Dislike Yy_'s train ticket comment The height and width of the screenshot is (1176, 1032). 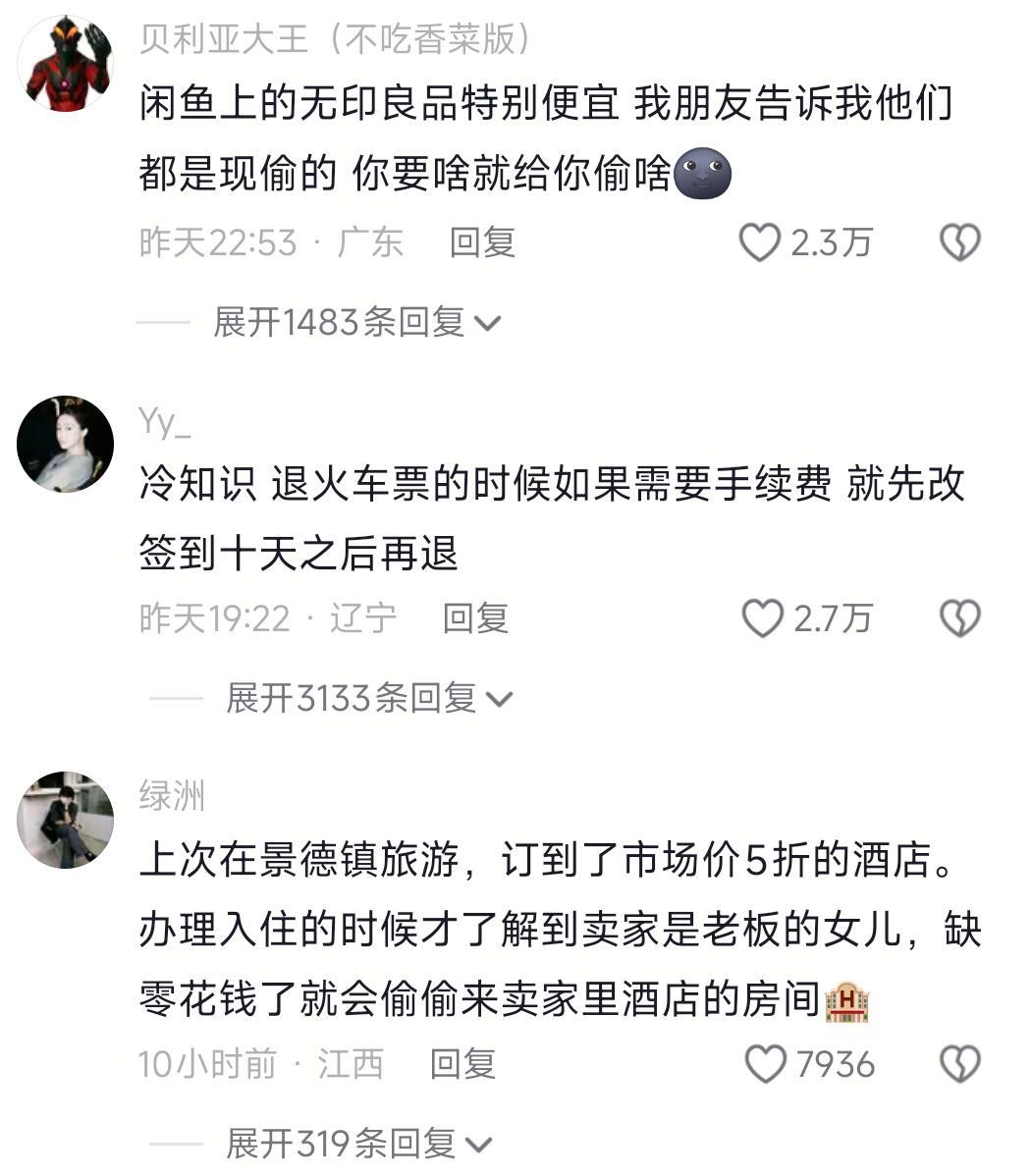(x=959, y=618)
